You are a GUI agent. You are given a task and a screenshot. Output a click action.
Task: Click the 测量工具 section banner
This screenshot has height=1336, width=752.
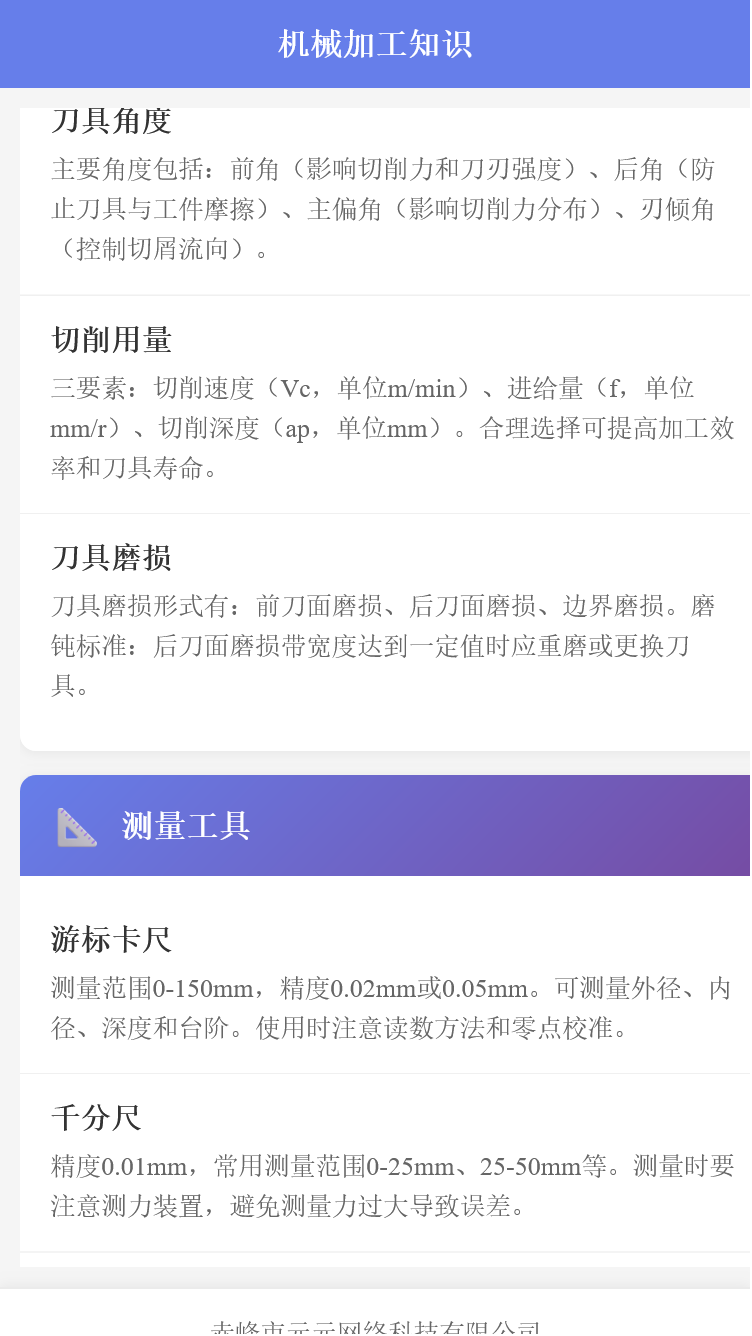376,826
